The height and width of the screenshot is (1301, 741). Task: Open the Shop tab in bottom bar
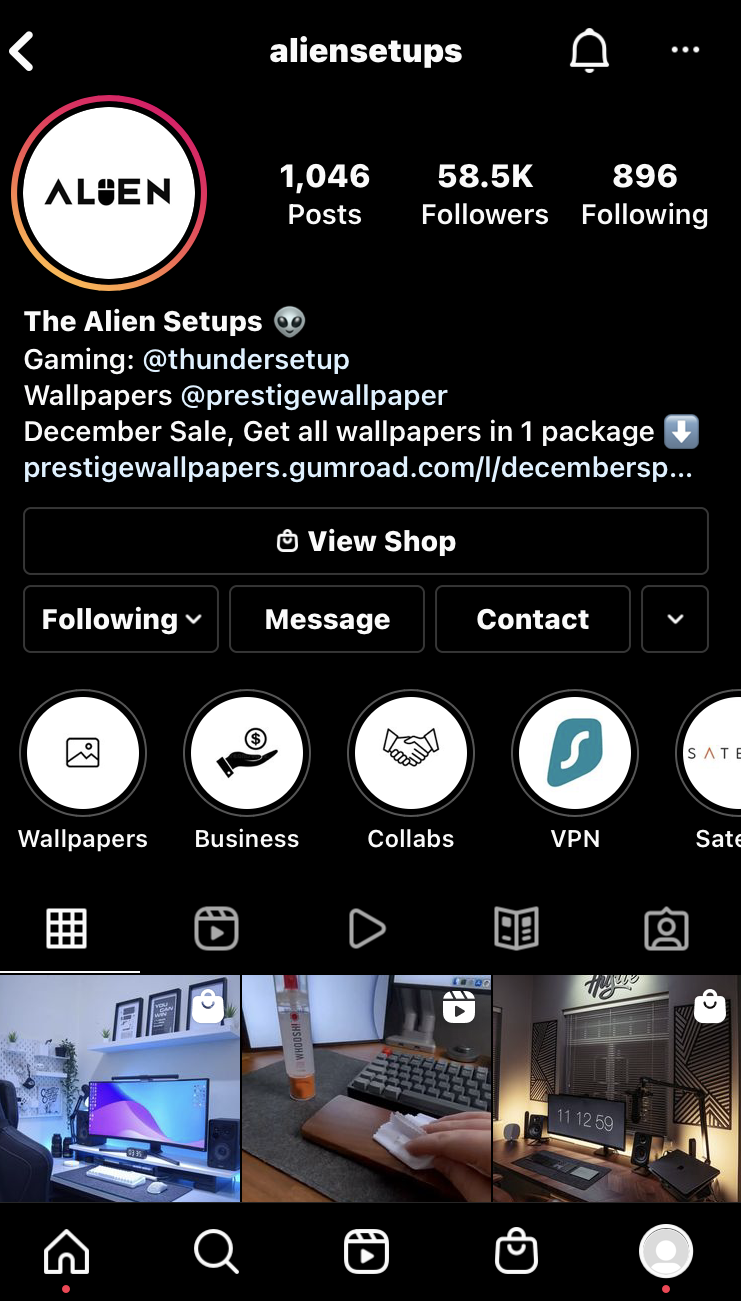[516, 1251]
